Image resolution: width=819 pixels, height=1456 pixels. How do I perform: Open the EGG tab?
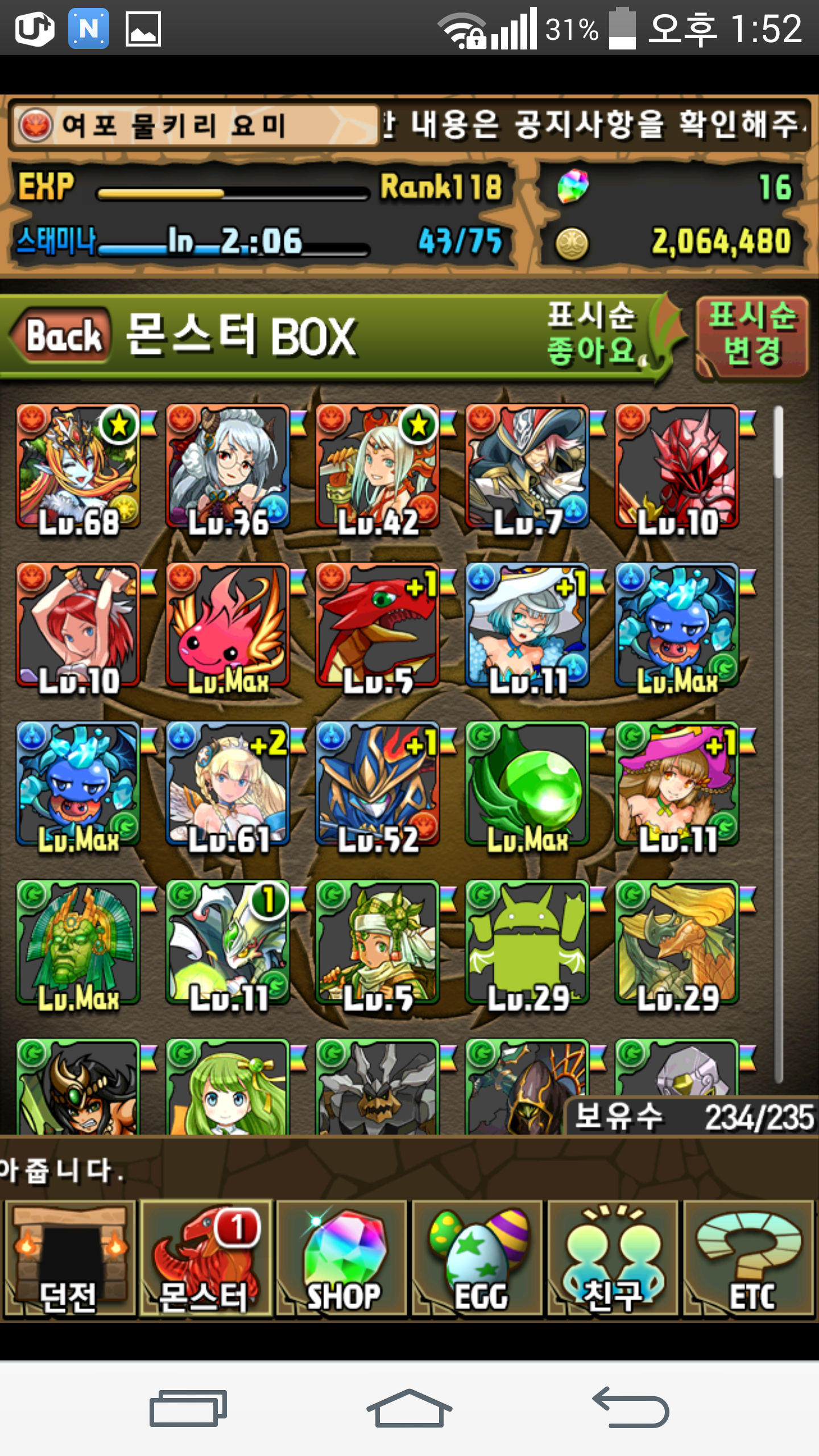(x=478, y=1258)
